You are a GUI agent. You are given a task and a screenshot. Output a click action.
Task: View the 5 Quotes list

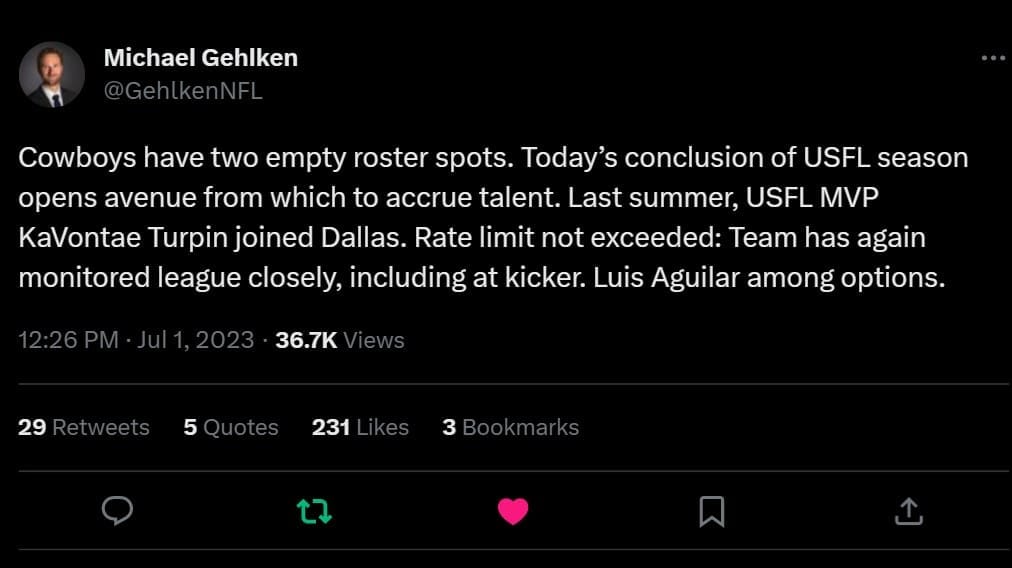[x=231, y=427]
